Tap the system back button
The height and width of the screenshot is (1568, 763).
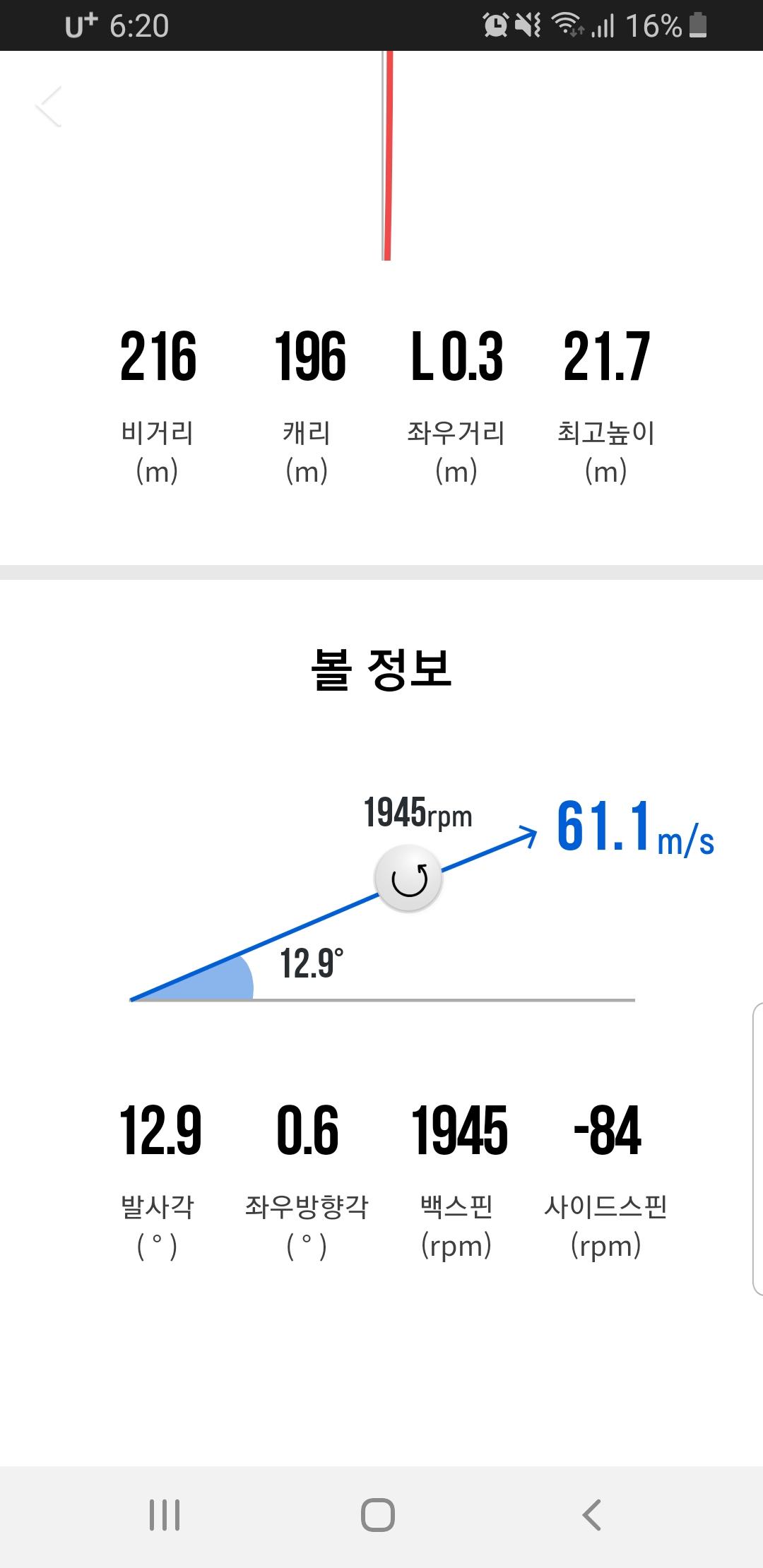(x=591, y=1515)
